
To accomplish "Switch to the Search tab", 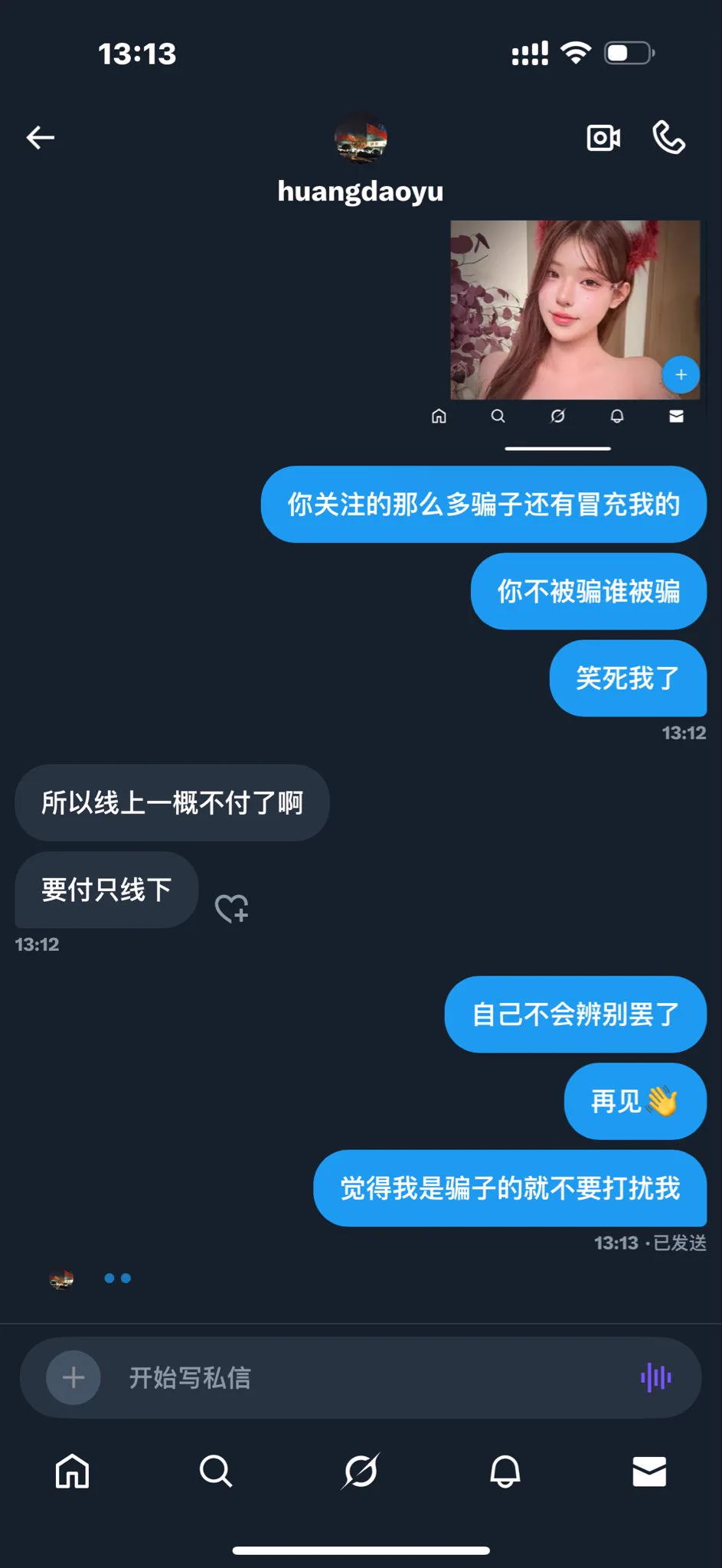I will [x=216, y=1471].
